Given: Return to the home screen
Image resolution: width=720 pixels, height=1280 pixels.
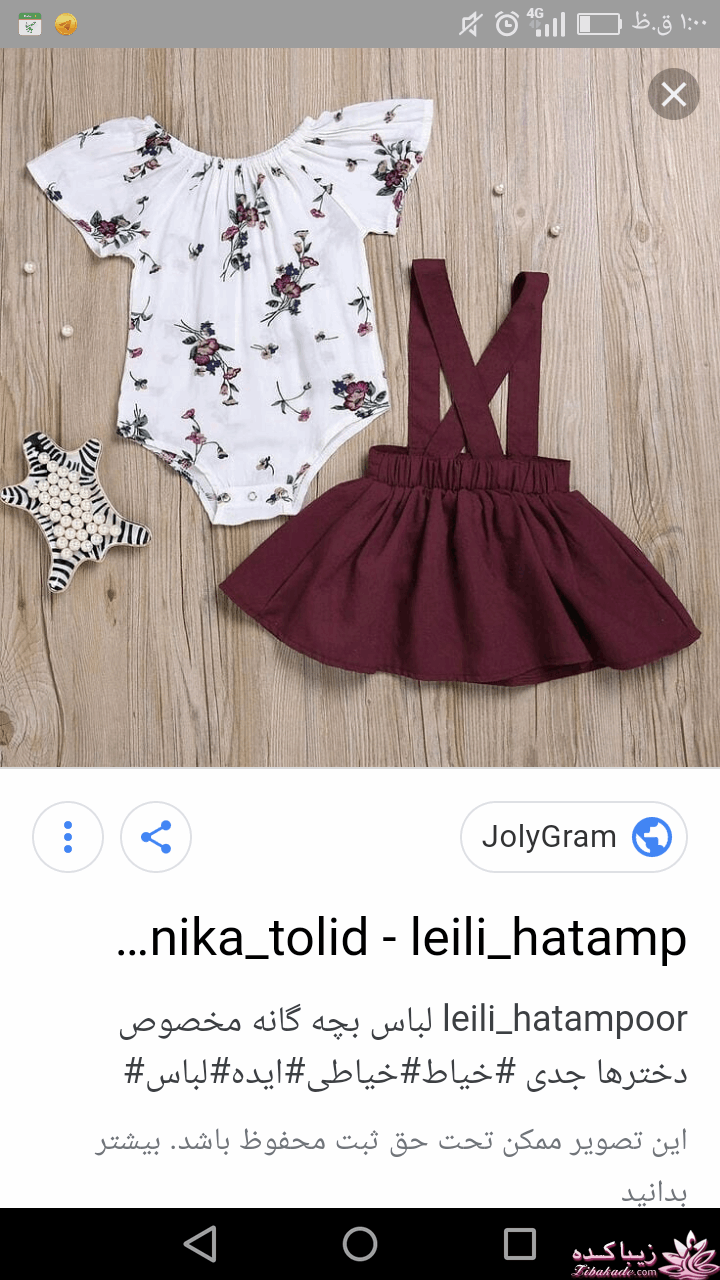Looking at the screenshot, I should 360,1244.
